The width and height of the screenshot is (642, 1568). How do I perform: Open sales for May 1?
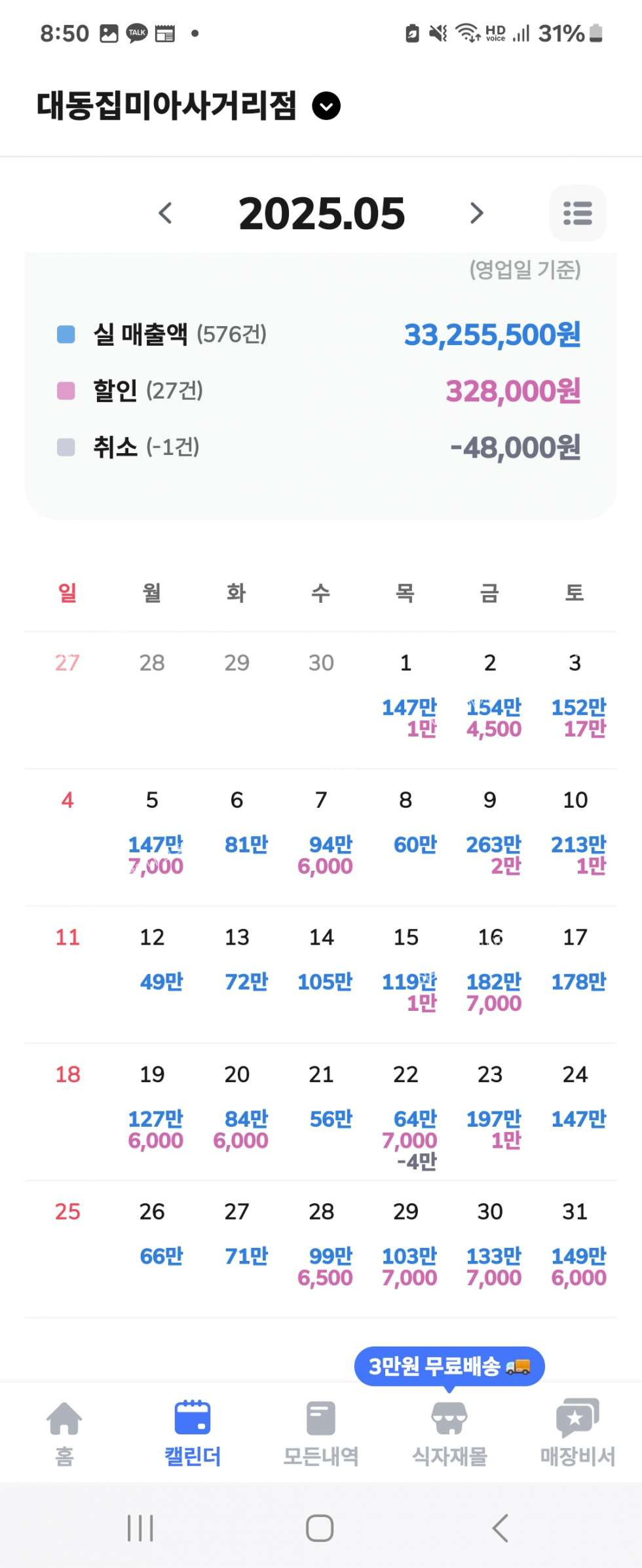[406, 697]
